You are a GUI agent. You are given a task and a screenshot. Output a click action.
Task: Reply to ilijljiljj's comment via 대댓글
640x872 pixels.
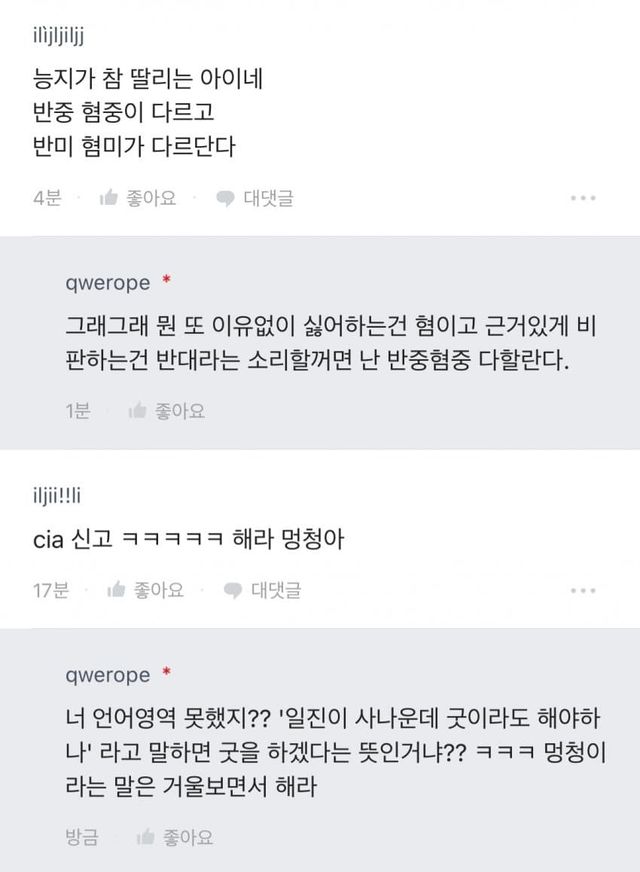point(255,198)
